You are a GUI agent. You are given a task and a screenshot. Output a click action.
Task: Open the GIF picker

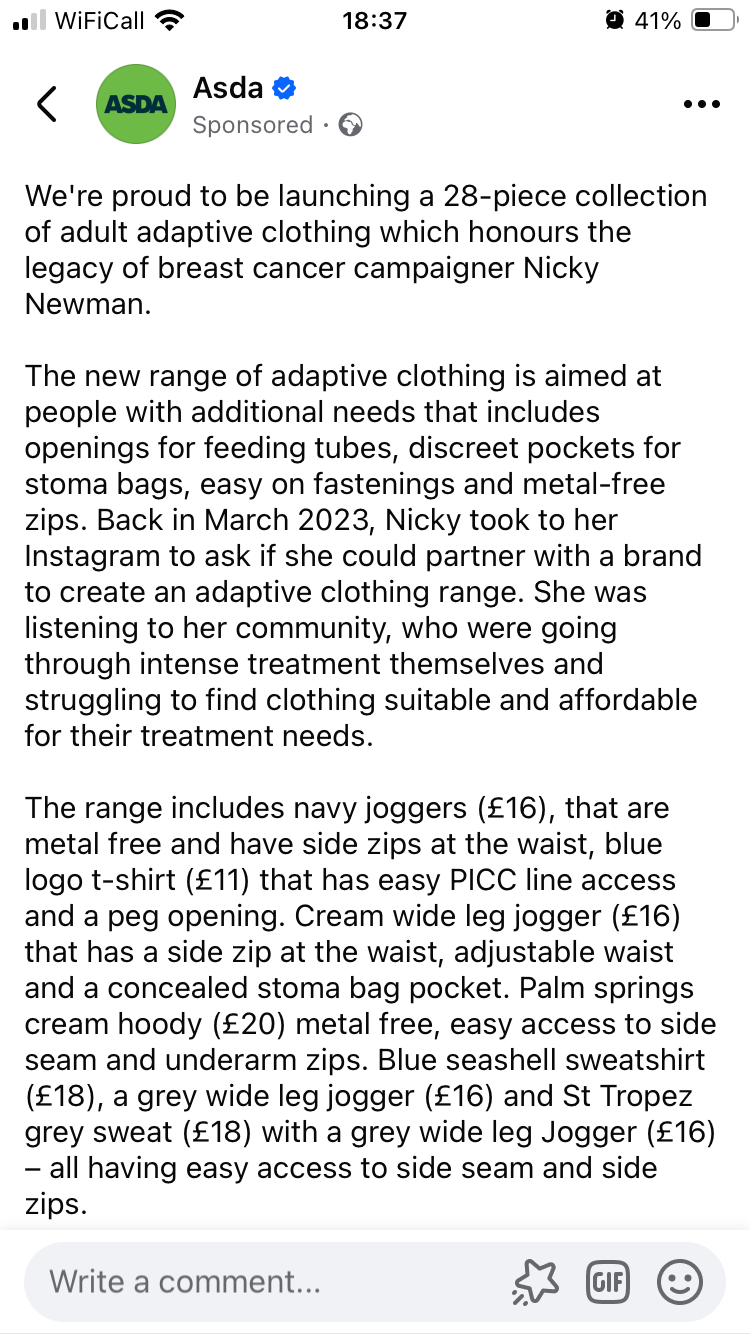[x=608, y=1282]
